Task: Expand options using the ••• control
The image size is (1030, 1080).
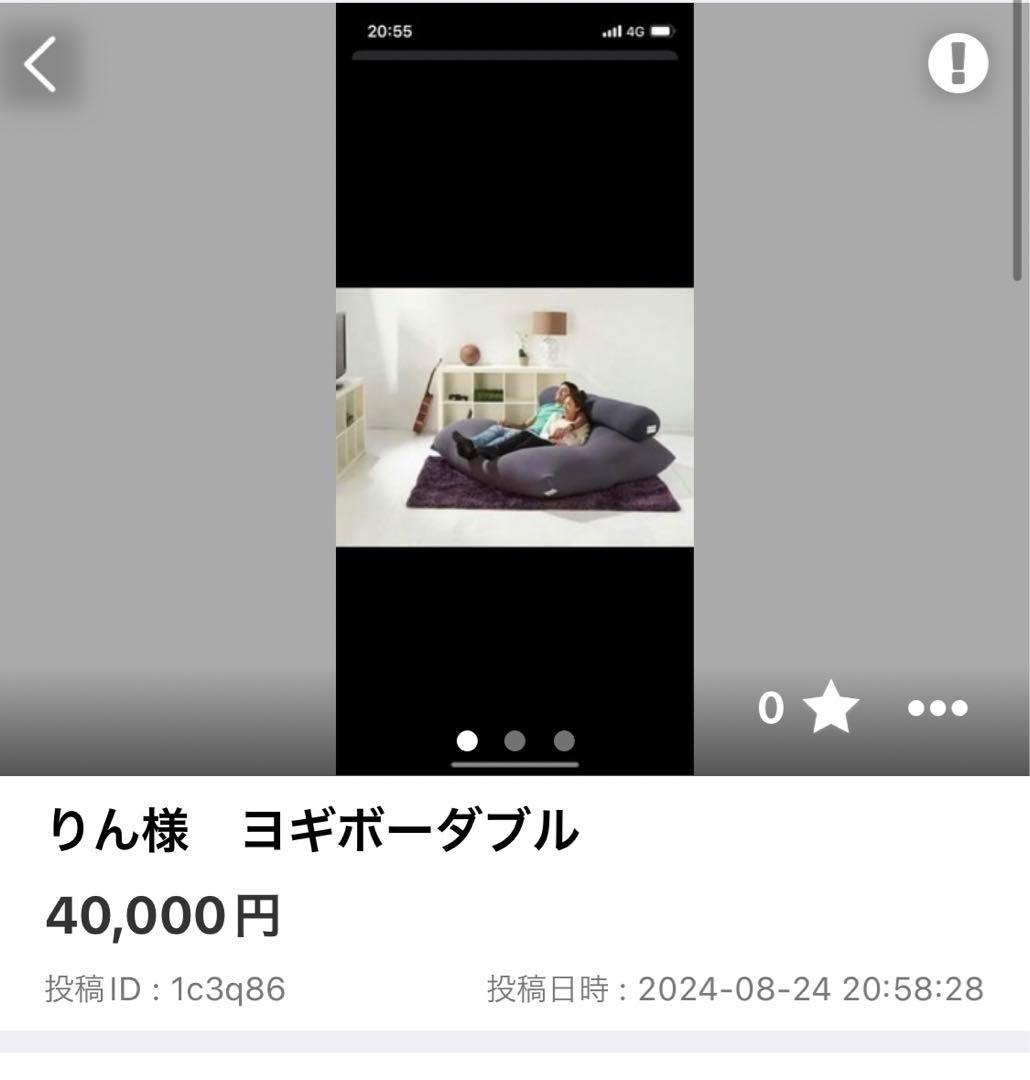Action: coord(936,708)
